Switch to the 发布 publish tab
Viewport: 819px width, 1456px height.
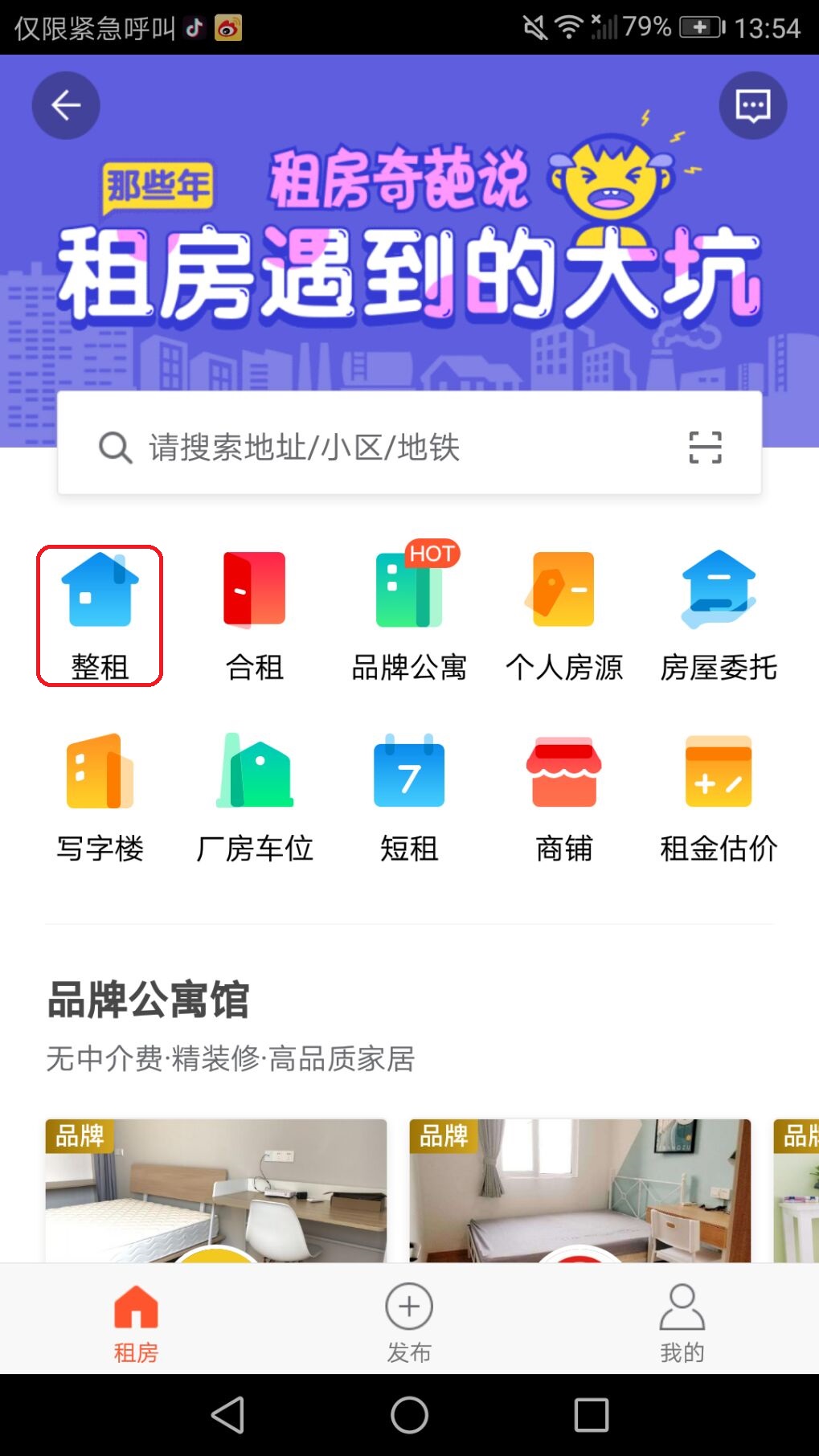(408, 1318)
